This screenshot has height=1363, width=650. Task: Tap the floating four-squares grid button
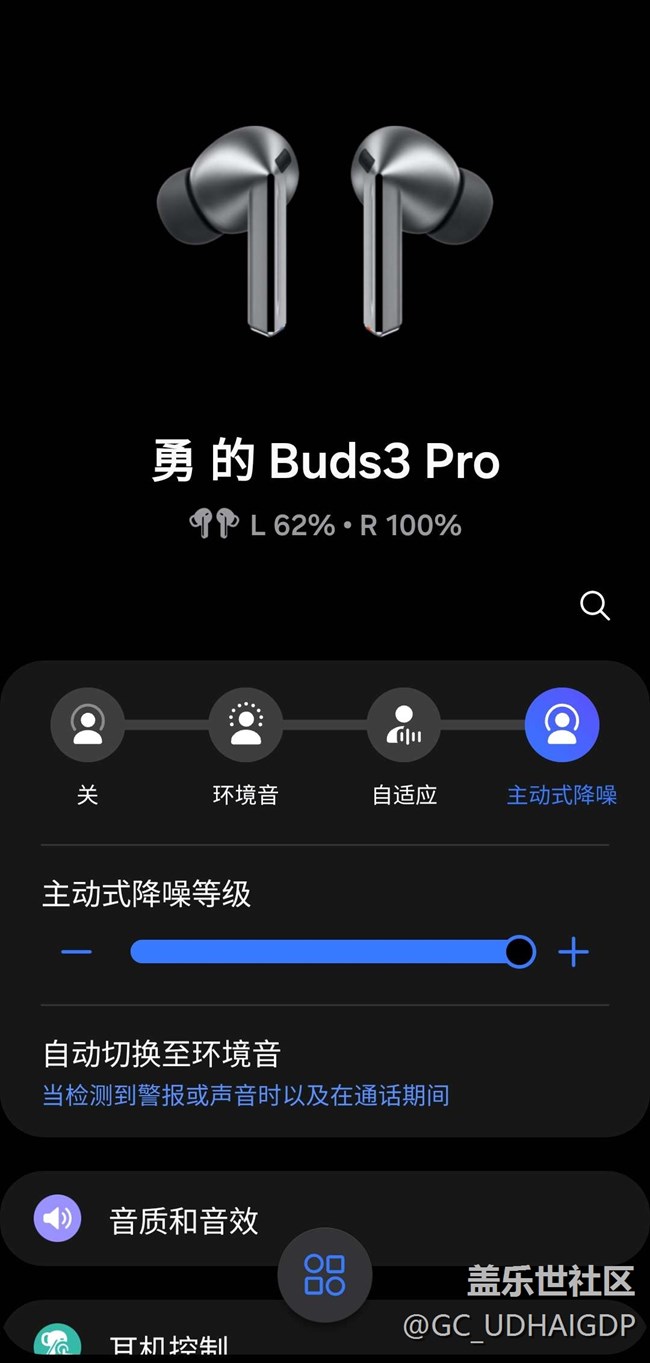point(325,1275)
